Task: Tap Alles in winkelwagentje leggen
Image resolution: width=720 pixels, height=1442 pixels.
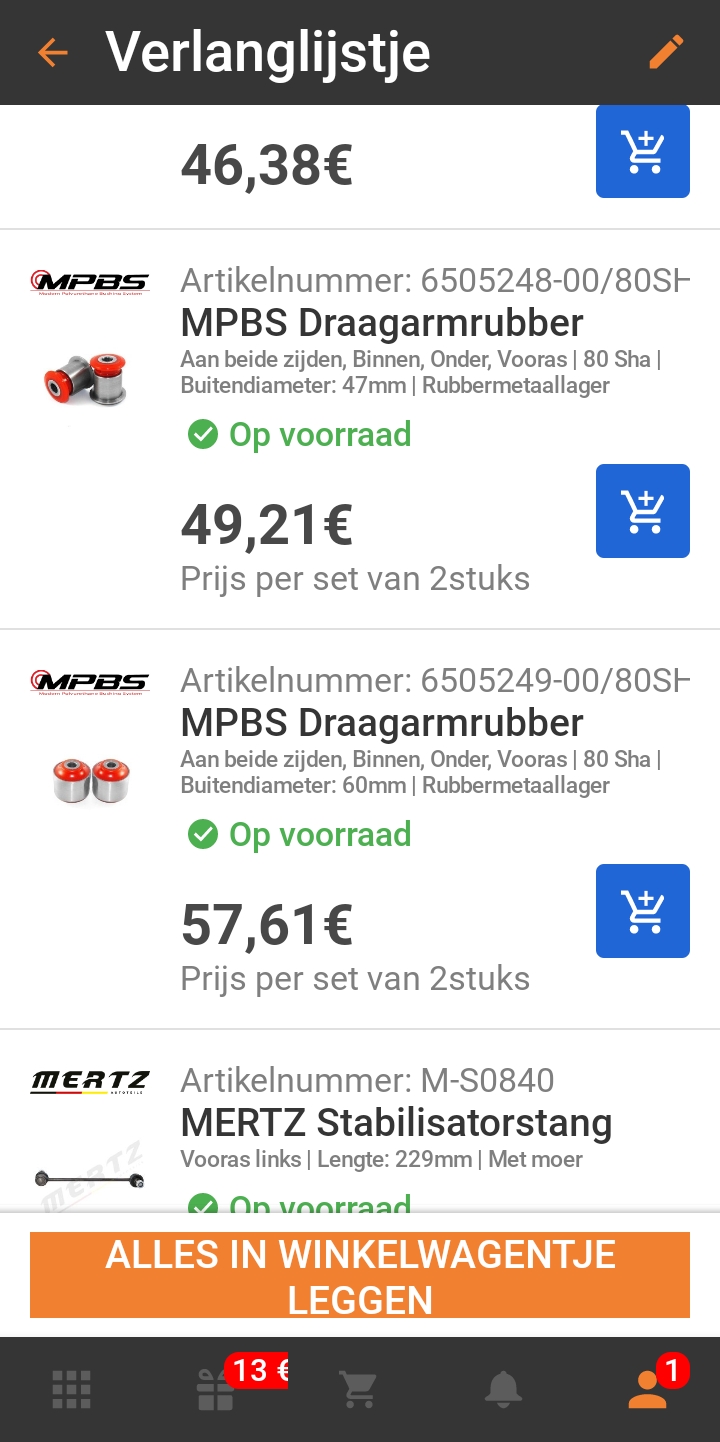Action: pyautogui.click(x=360, y=1275)
